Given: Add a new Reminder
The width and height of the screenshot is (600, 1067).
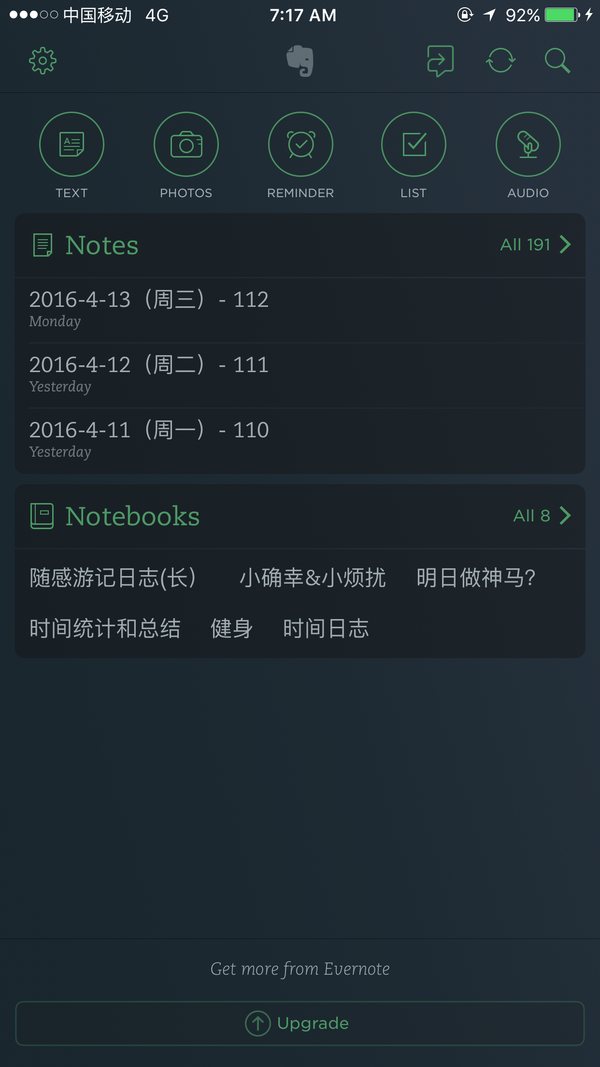Looking at the screenshot, I should (300, 155).
